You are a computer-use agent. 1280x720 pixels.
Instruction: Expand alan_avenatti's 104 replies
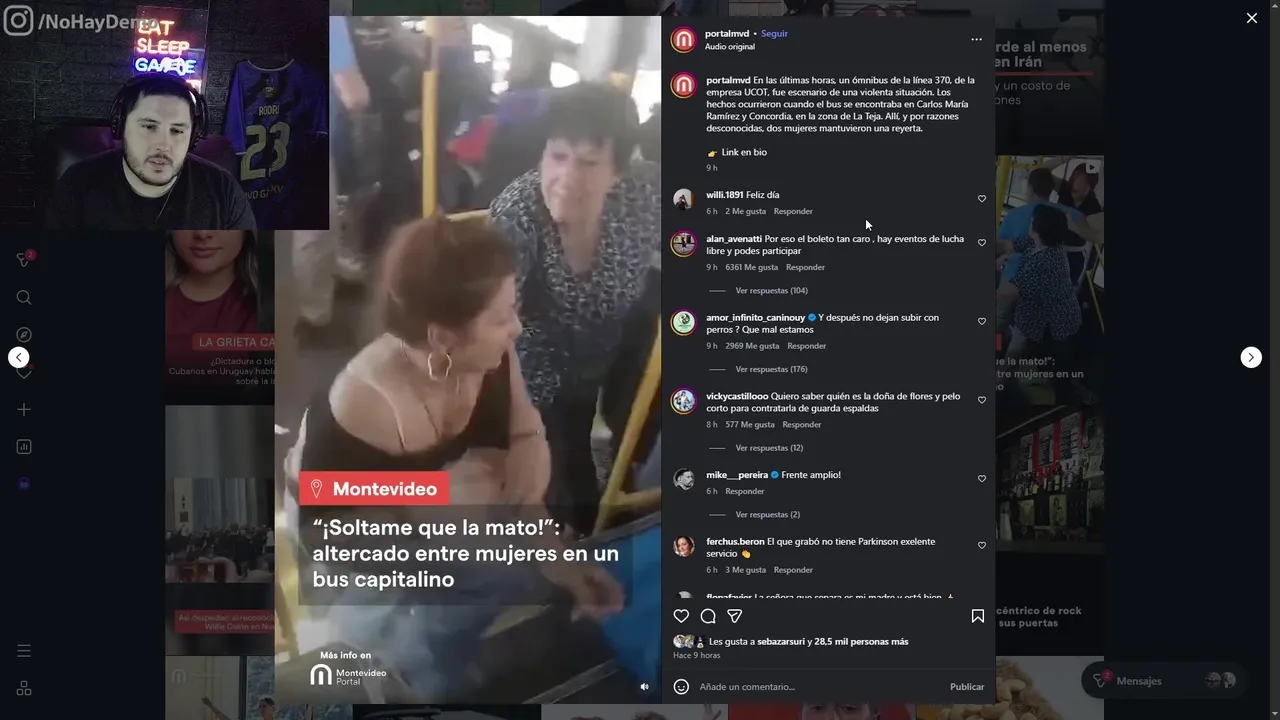tap(771, 291)
